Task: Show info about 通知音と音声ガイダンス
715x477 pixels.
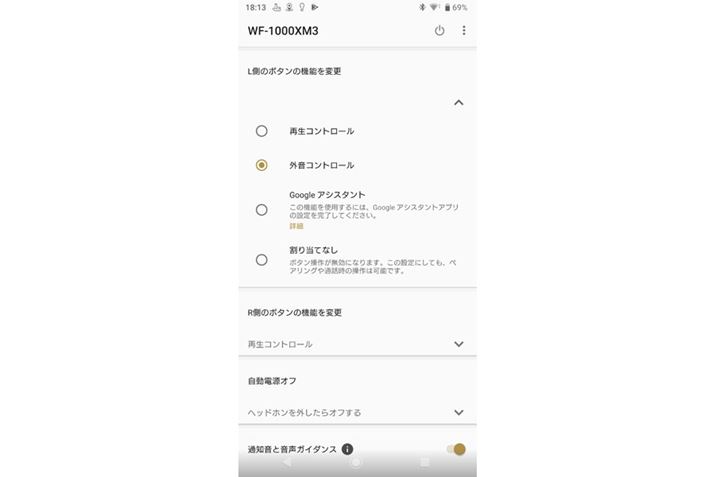Action: click(x=347, y=450)
